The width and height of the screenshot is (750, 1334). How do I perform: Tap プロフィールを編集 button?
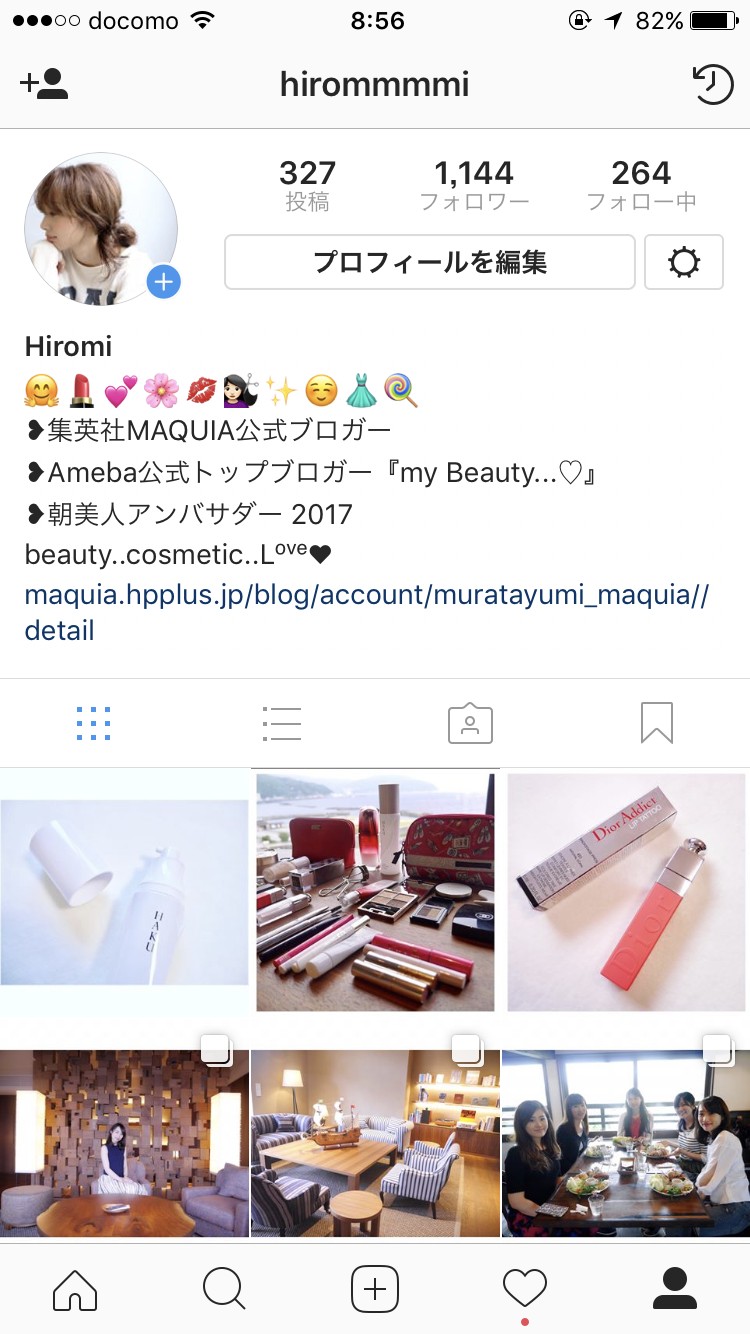tap(429, 262)
